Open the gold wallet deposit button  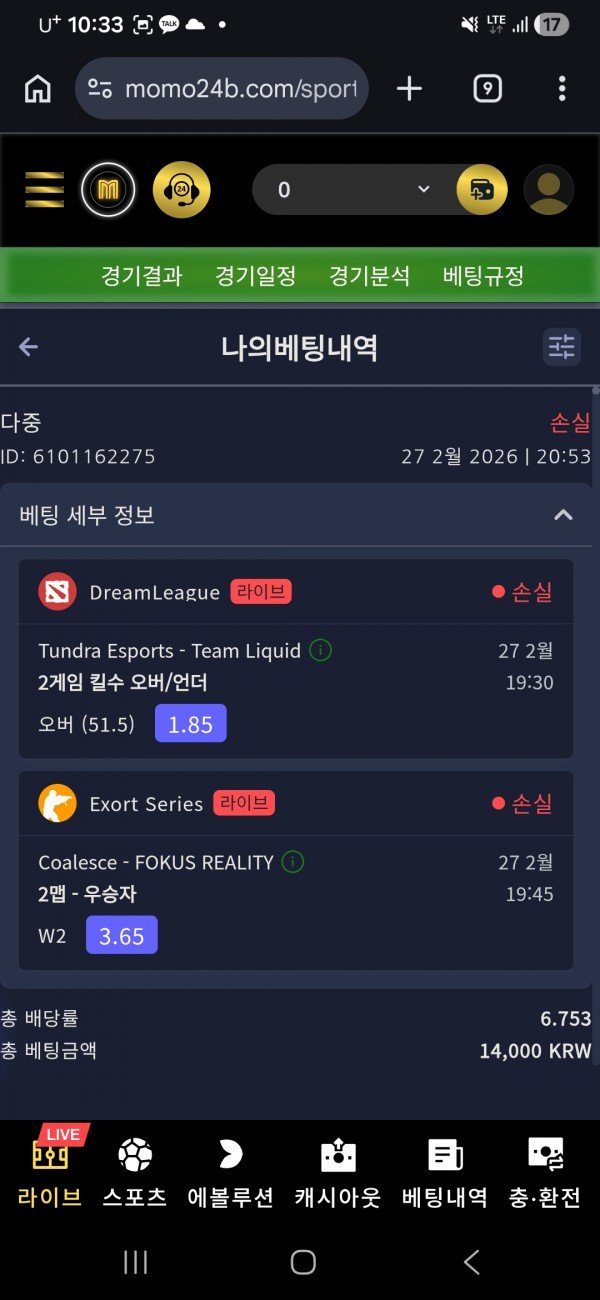click(481, 189)
